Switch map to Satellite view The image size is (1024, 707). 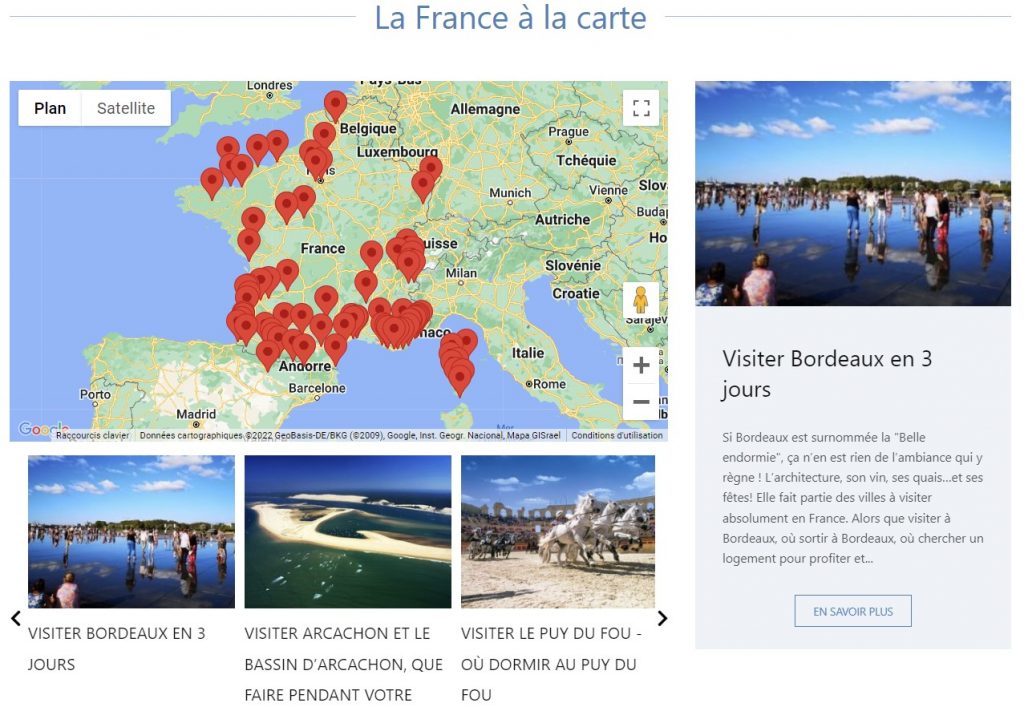(126, 108)
